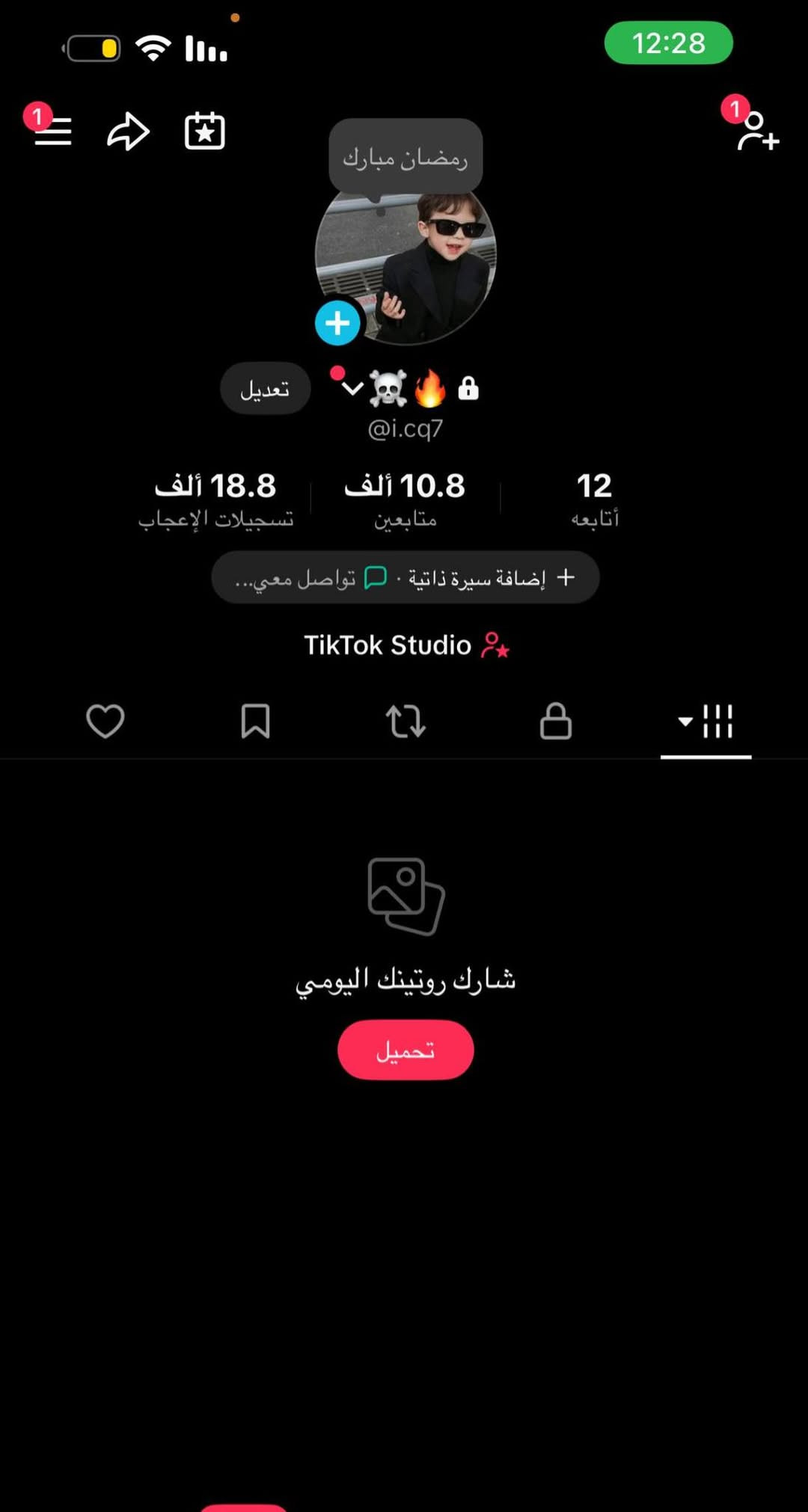Viewport: 808px width, 1512px height.
Task: Open the calendar star icon
Action: click(x=204, y=132)
